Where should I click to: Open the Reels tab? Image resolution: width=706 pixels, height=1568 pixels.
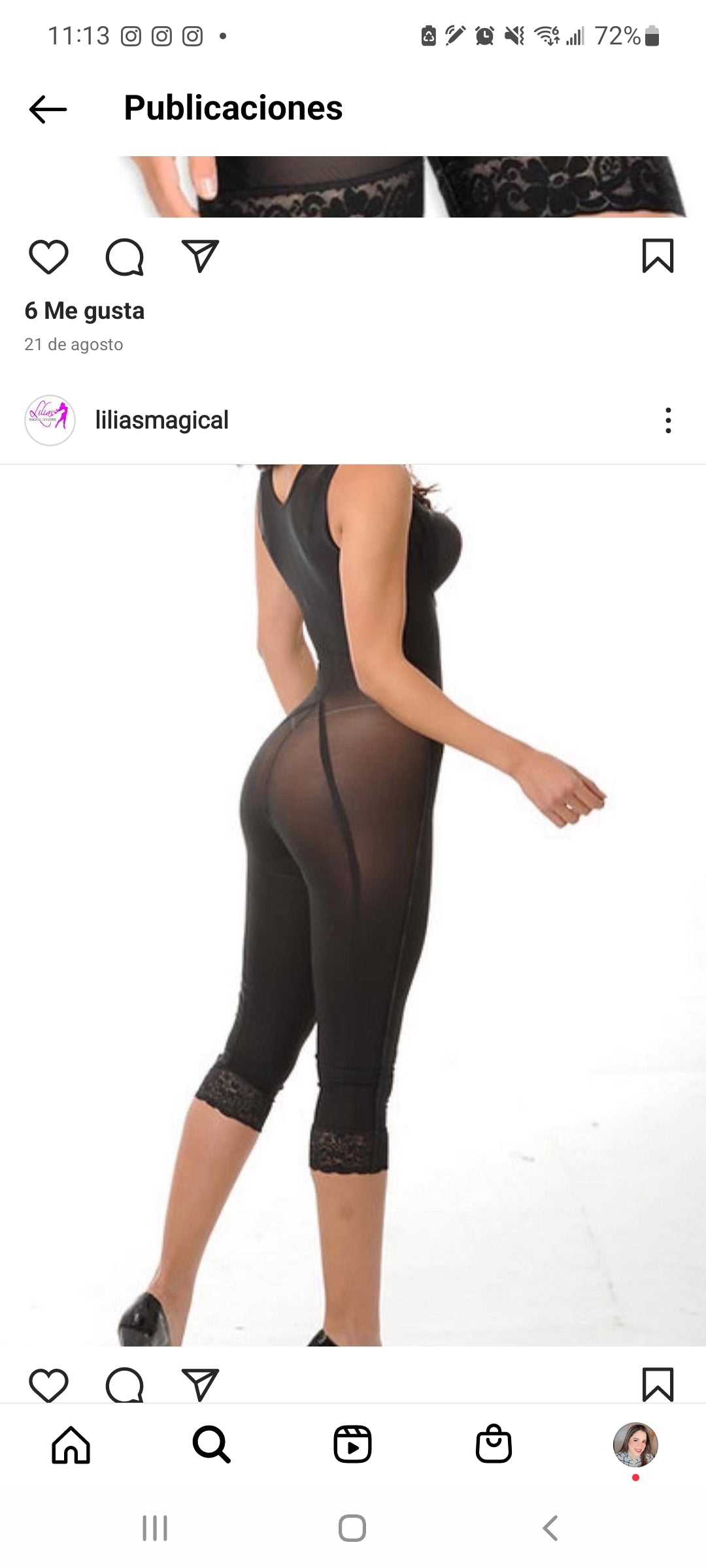pos(352,1445)
